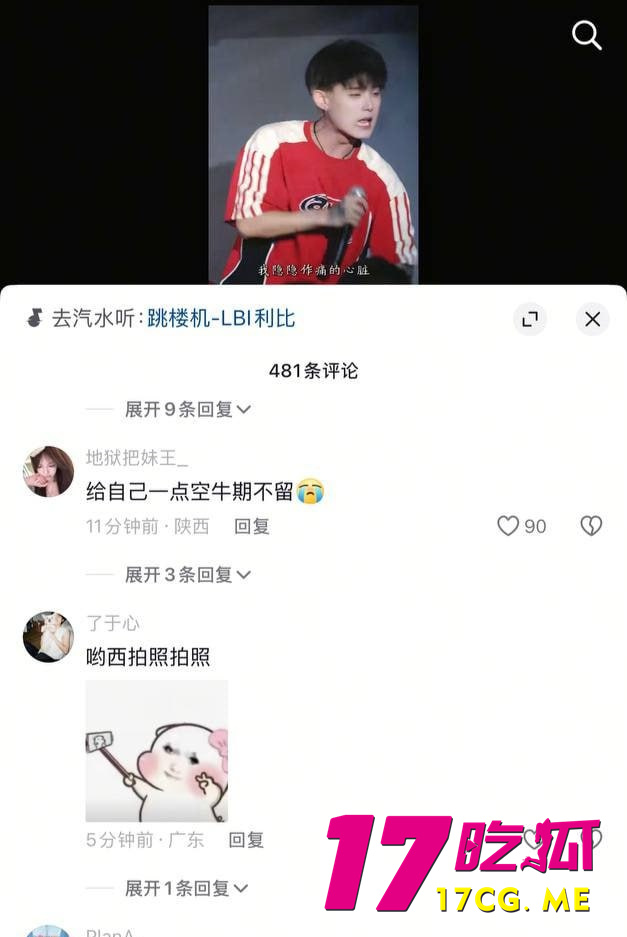This screenshot has width=627, height=937.
Task: Reply to 地狱把妹王_'s comment
Action: (252, 526)
